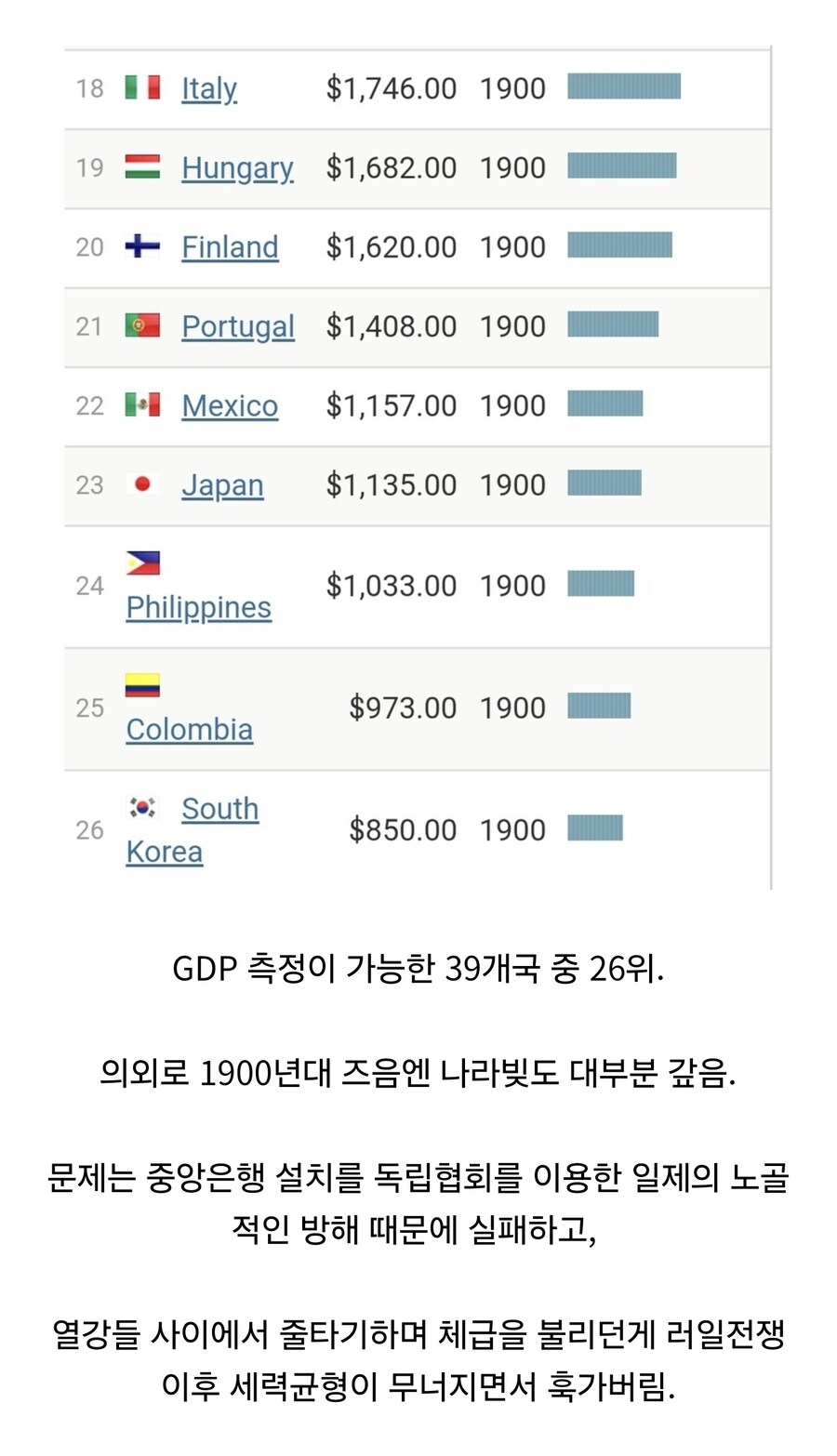
Task: Open the Hungary country page link
Action: (237, 168)
